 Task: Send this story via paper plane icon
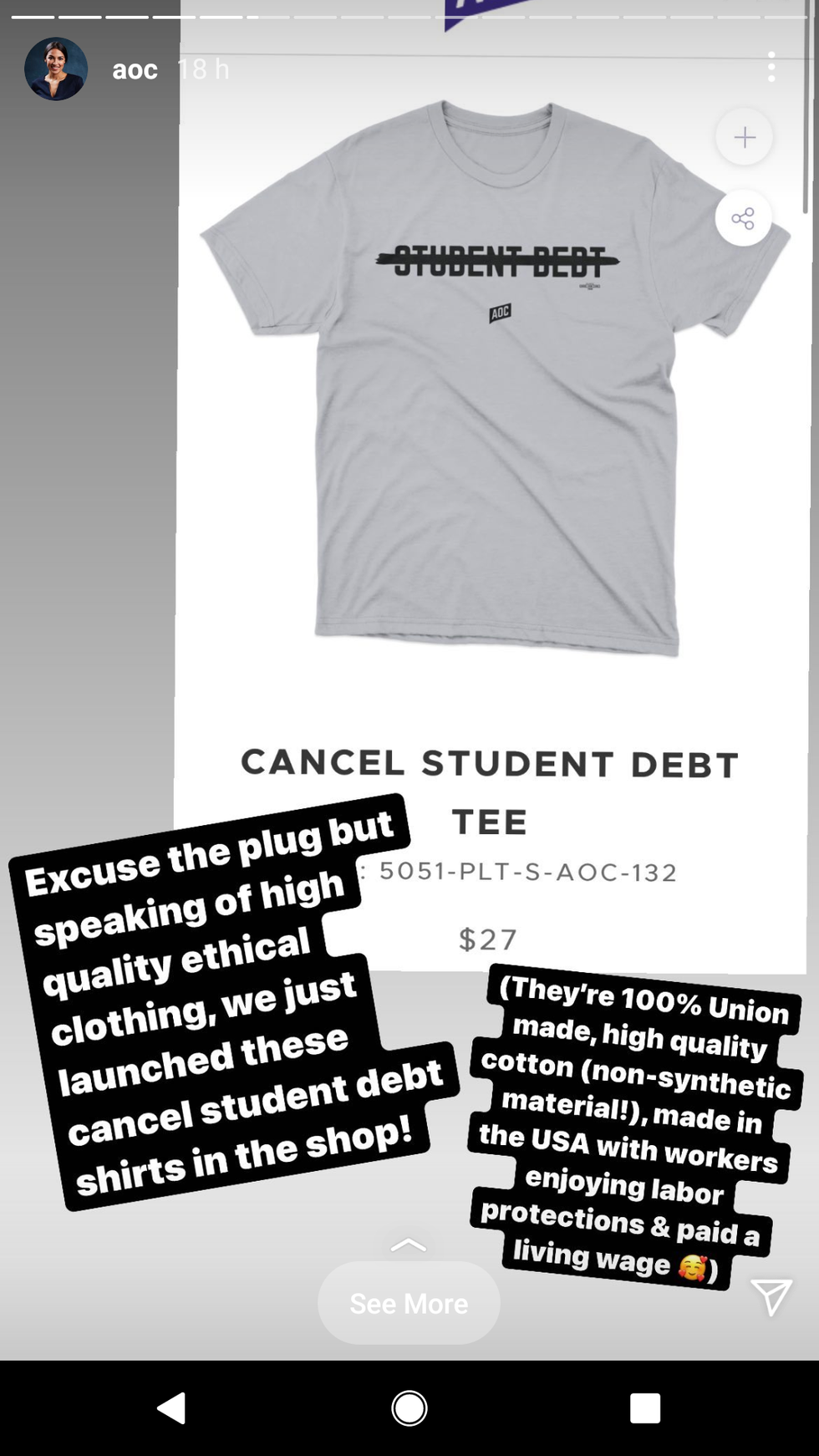point(770,1296)
